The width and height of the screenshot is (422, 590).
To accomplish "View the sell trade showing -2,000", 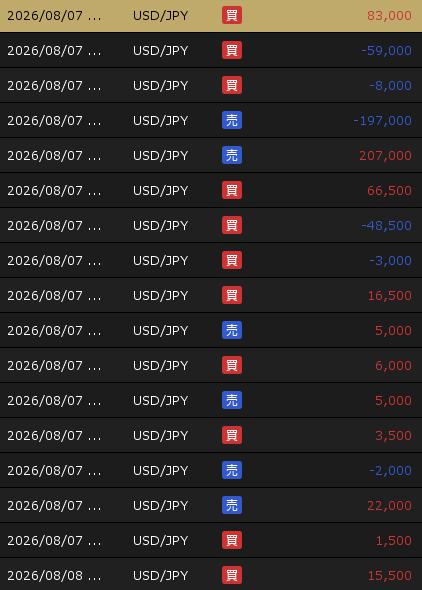I will point(211,470).
